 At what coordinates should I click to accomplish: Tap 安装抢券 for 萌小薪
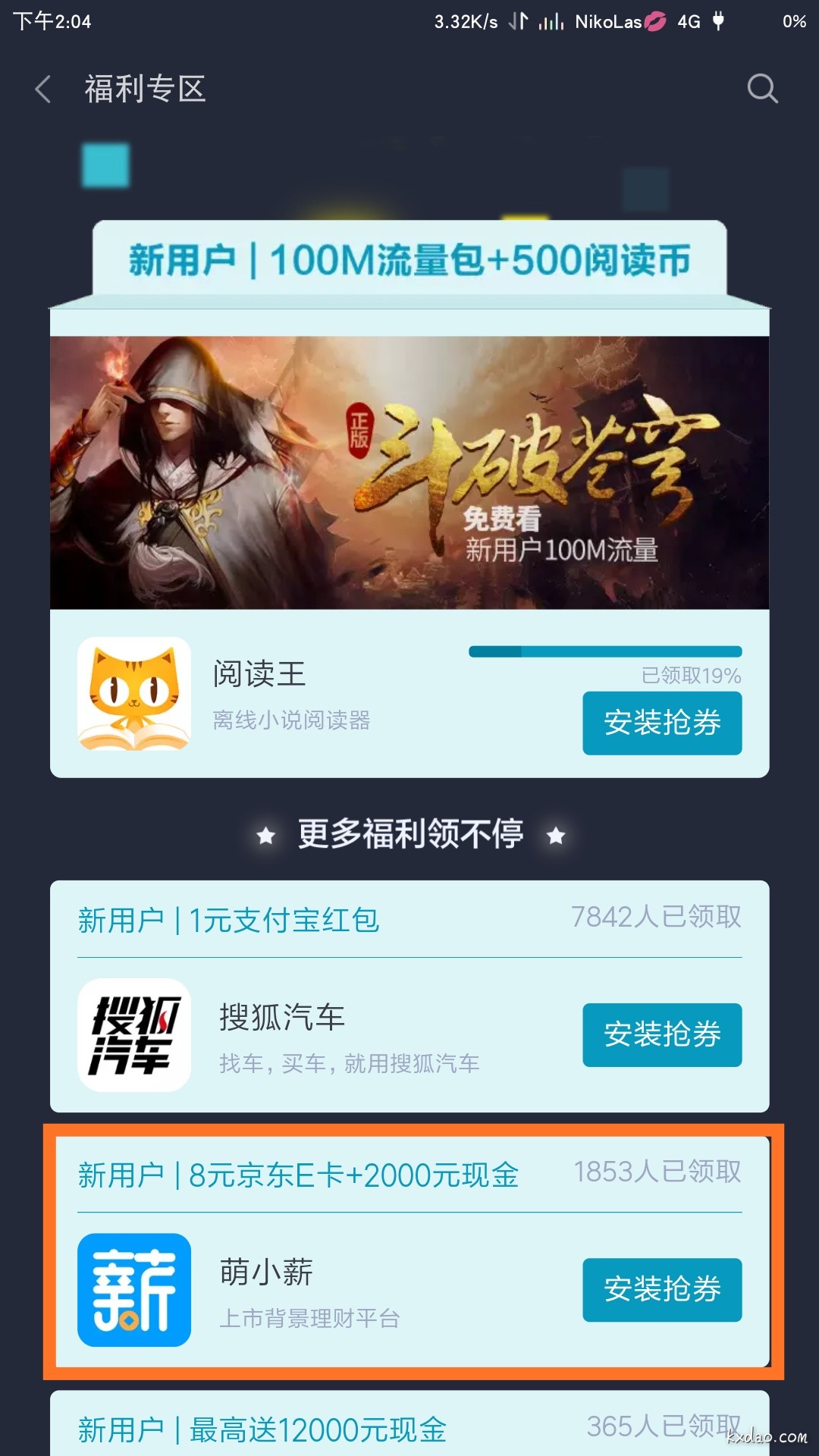661,1290
